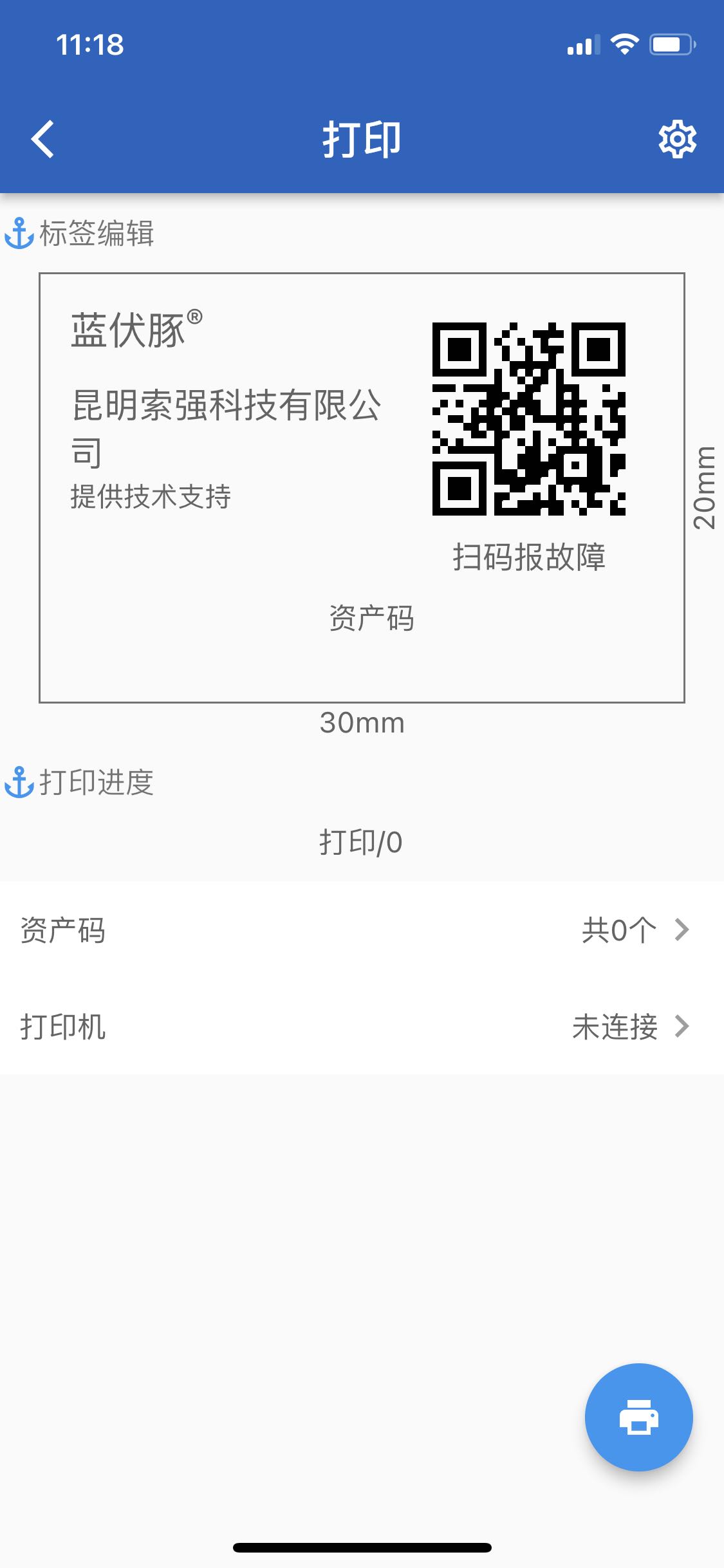Viewport: 724px width, 1568px height.
Task: Tap the floating print button
Action: (x=638, y=1417)
